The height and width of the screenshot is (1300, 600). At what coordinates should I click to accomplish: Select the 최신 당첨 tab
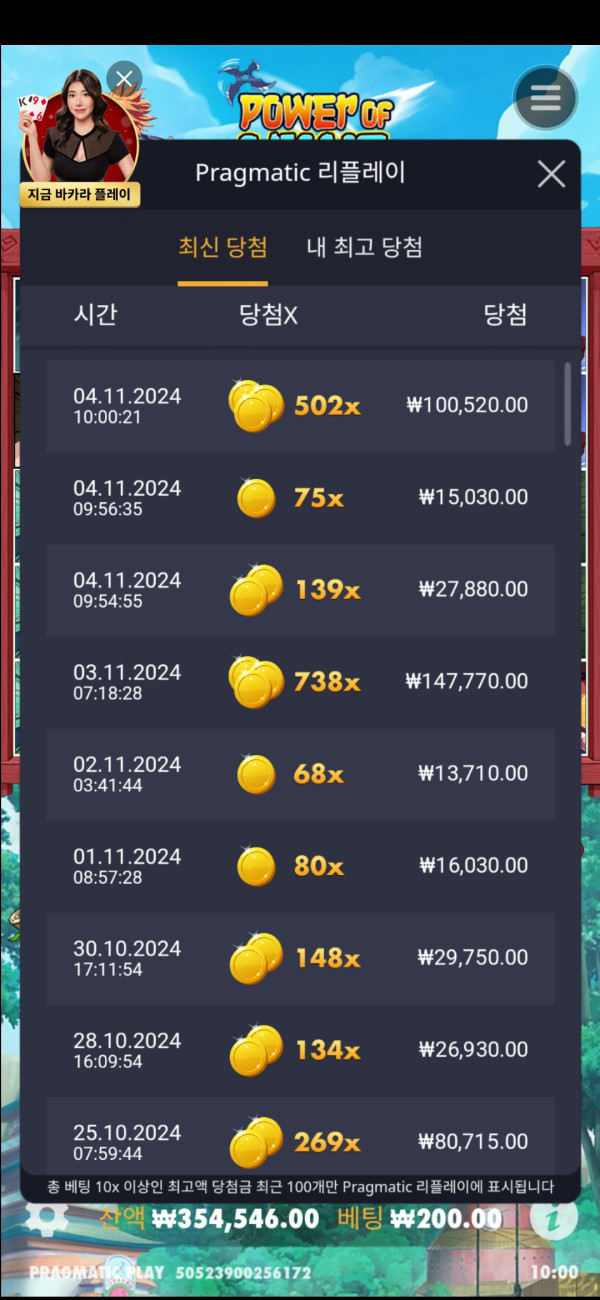(222, 247)
